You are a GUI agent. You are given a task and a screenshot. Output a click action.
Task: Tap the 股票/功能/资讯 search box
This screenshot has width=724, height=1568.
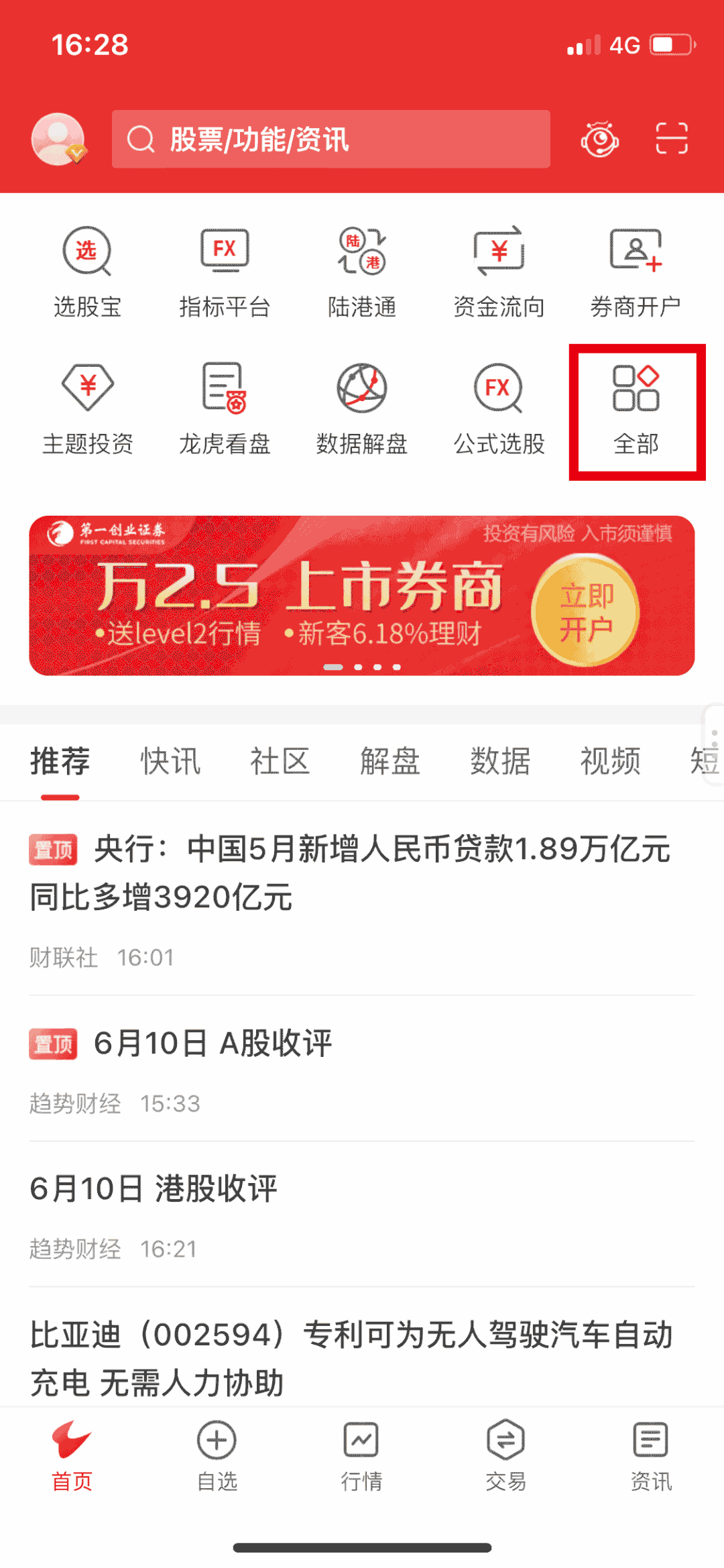[x=331, y=139]
